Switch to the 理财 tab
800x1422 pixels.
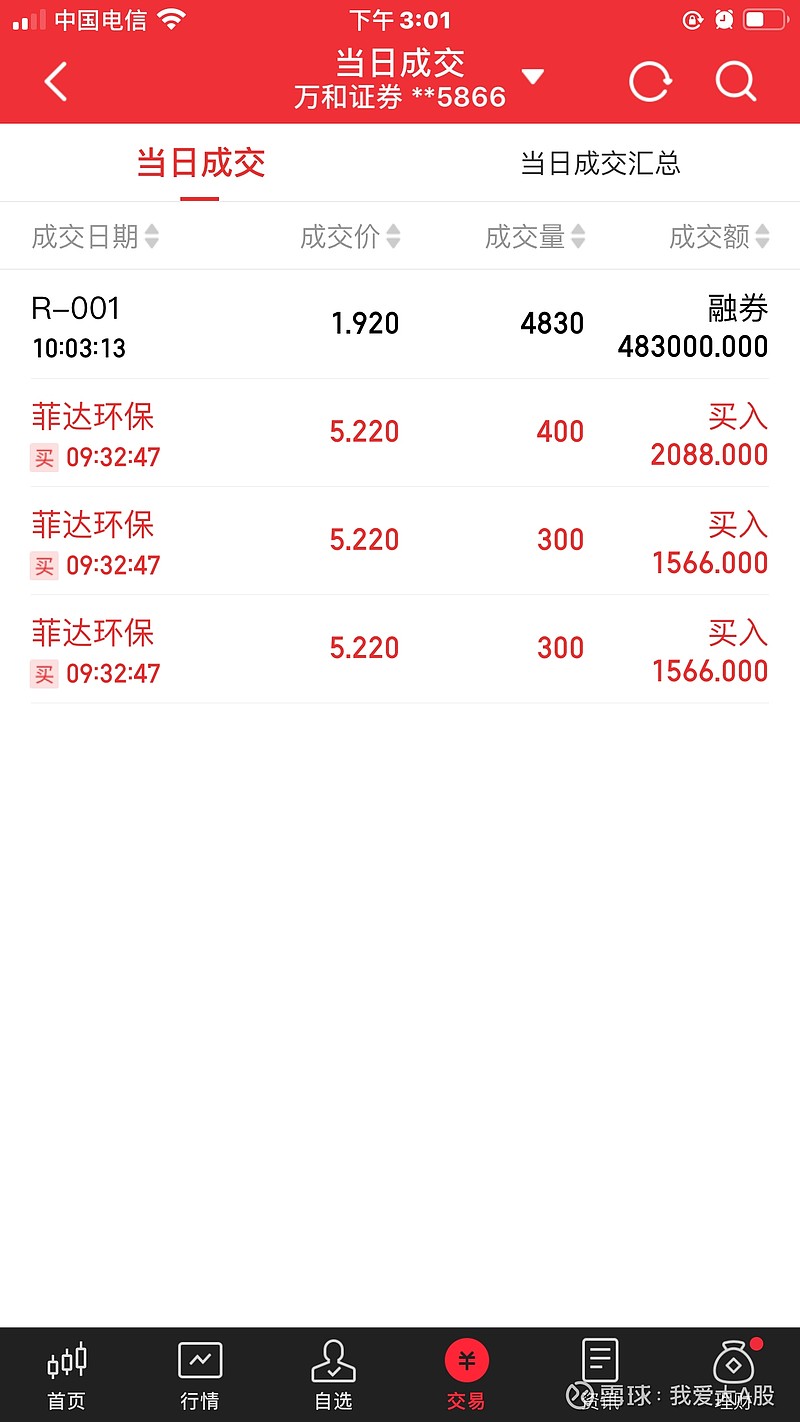click(x=733, y=1376)
